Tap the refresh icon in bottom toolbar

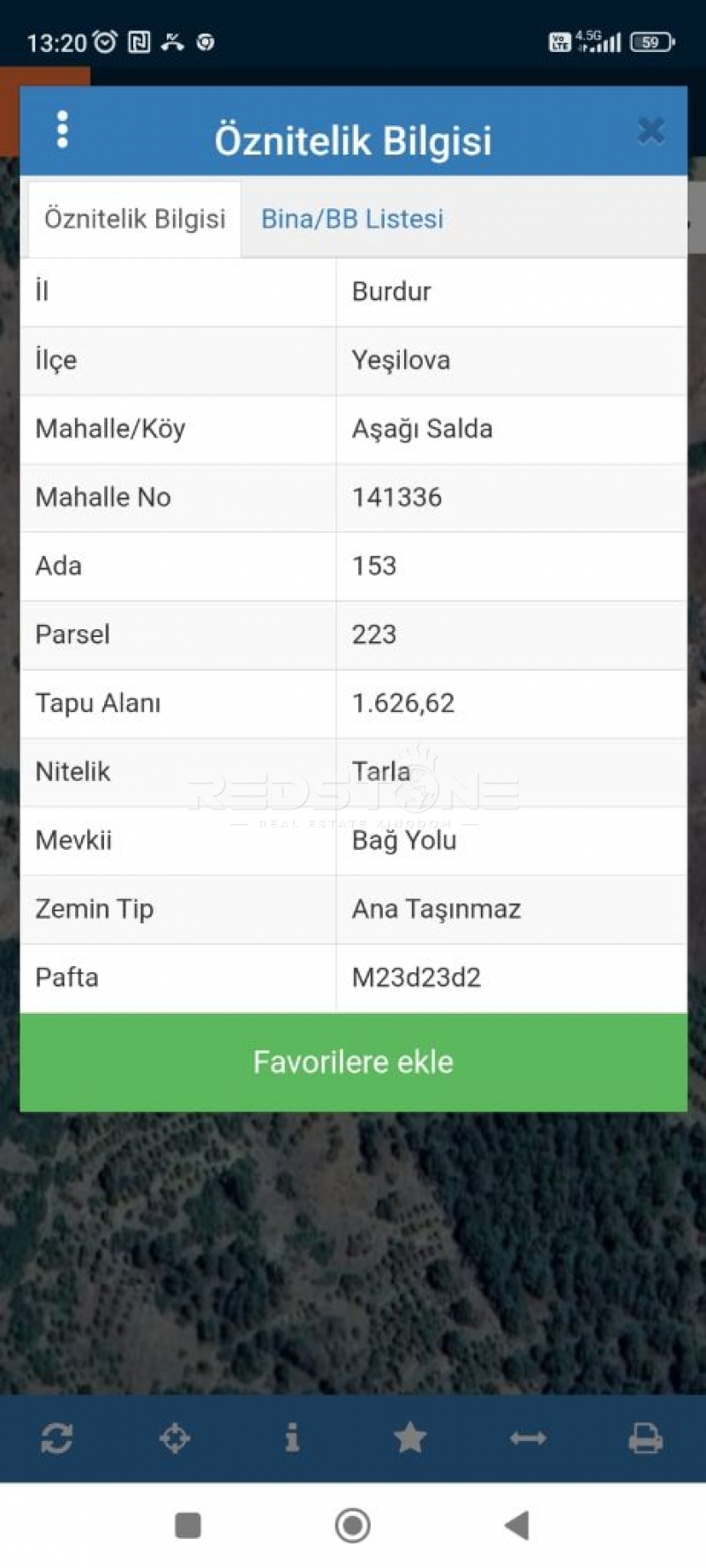(56, 1438)
